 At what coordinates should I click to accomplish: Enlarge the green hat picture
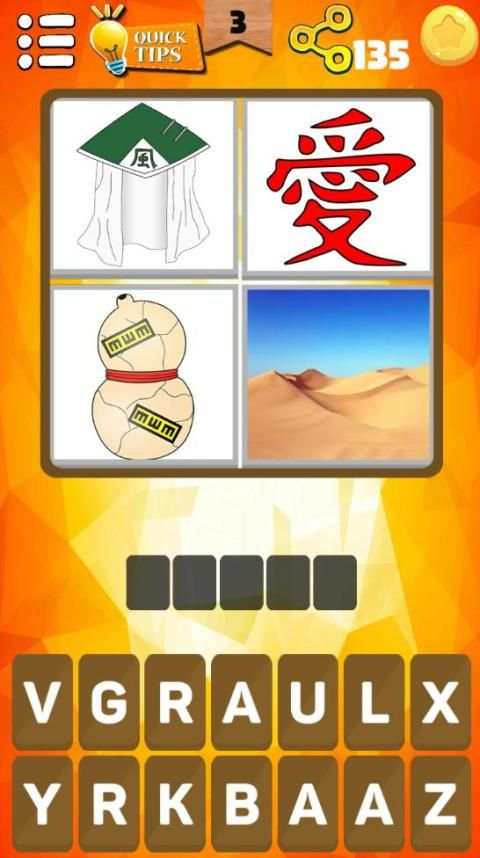point(143,184)
